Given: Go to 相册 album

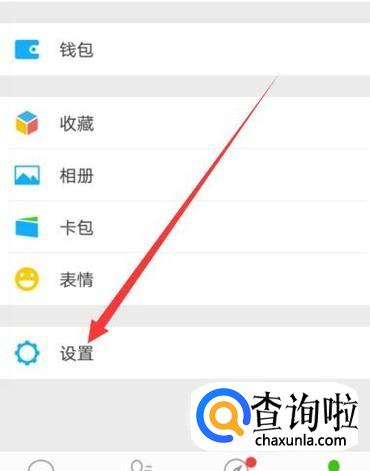Looking at the screenshot, I should (x=185, y=175).
